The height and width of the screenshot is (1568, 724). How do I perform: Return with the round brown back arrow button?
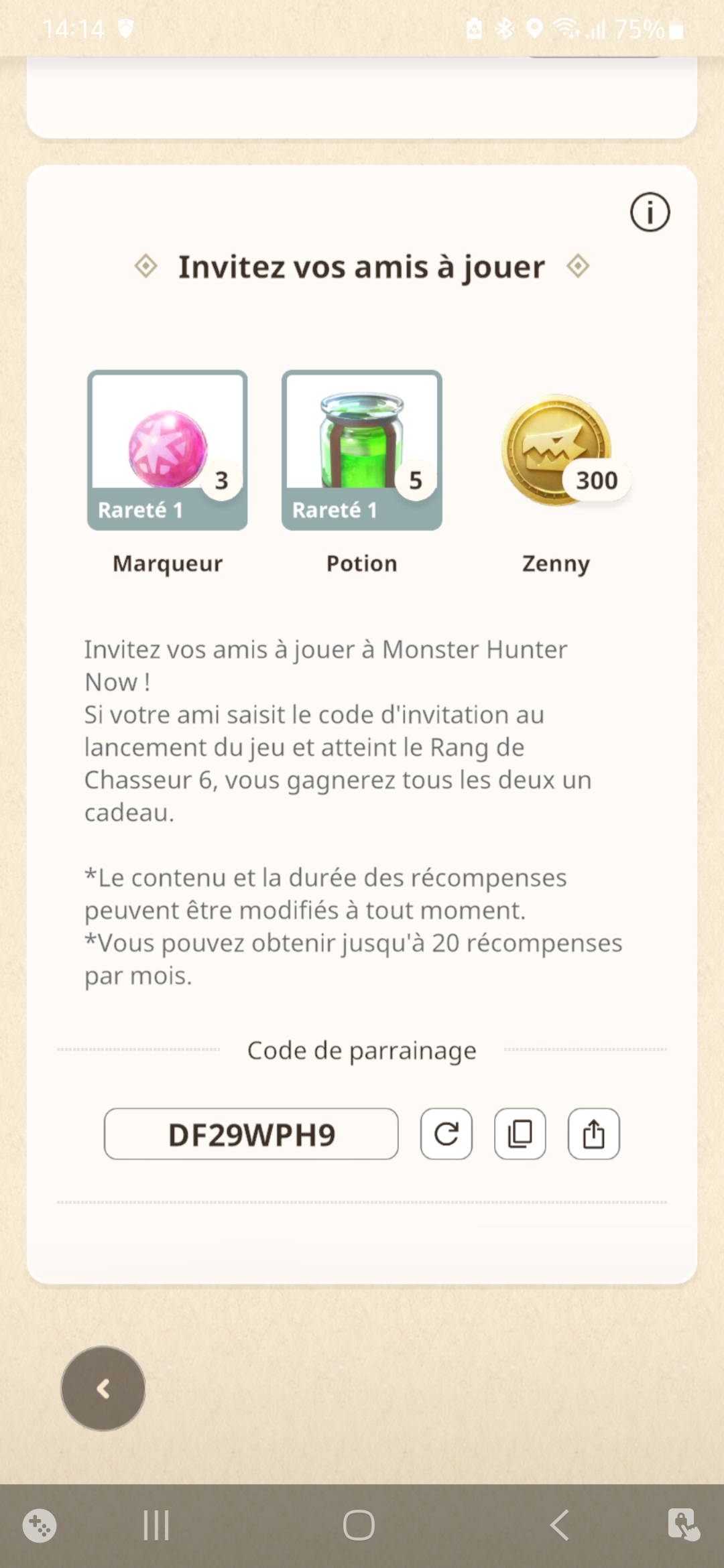tap(102, 1389)
